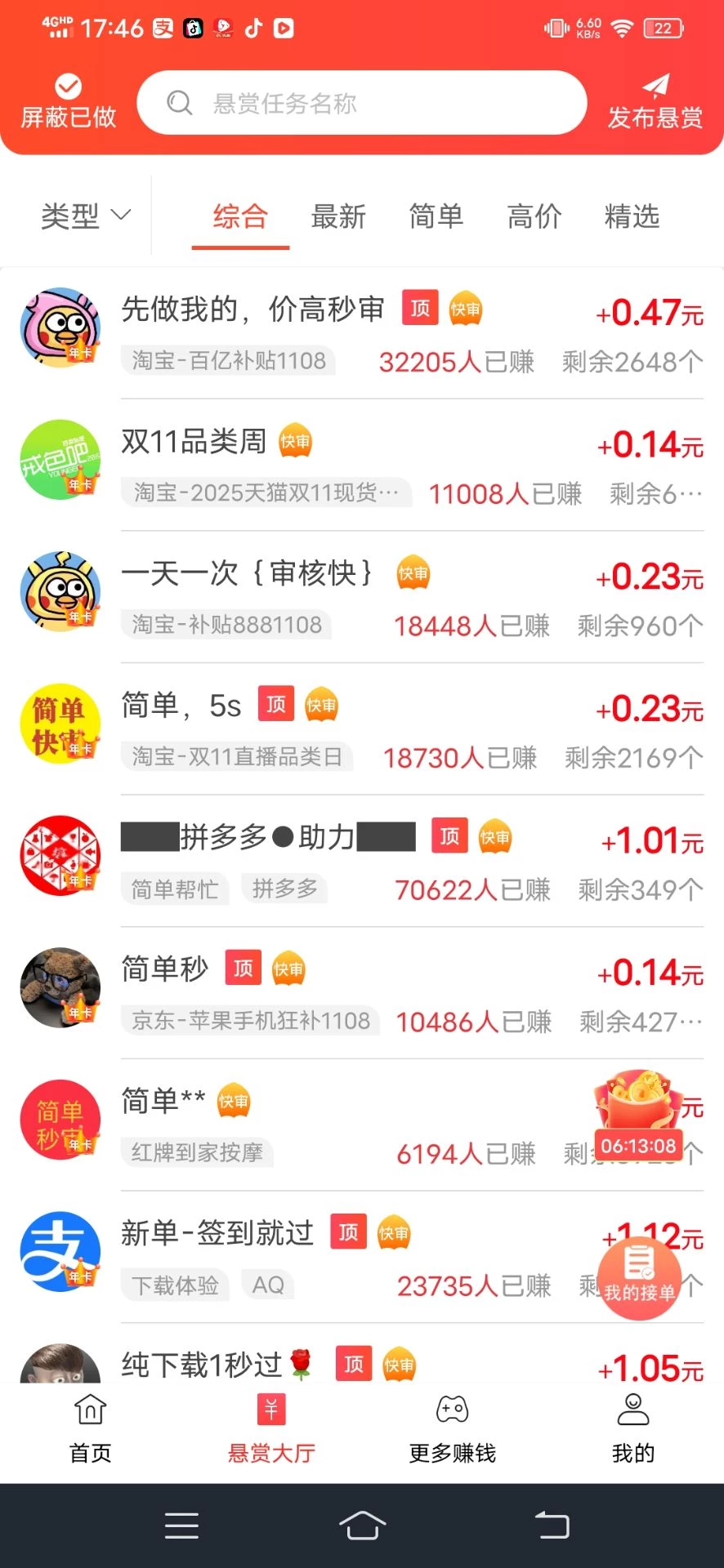Image resolution: width=724 pixels, height=1568 pixels.
Task: View the 简单秒 task
Action: pos(164,969)
